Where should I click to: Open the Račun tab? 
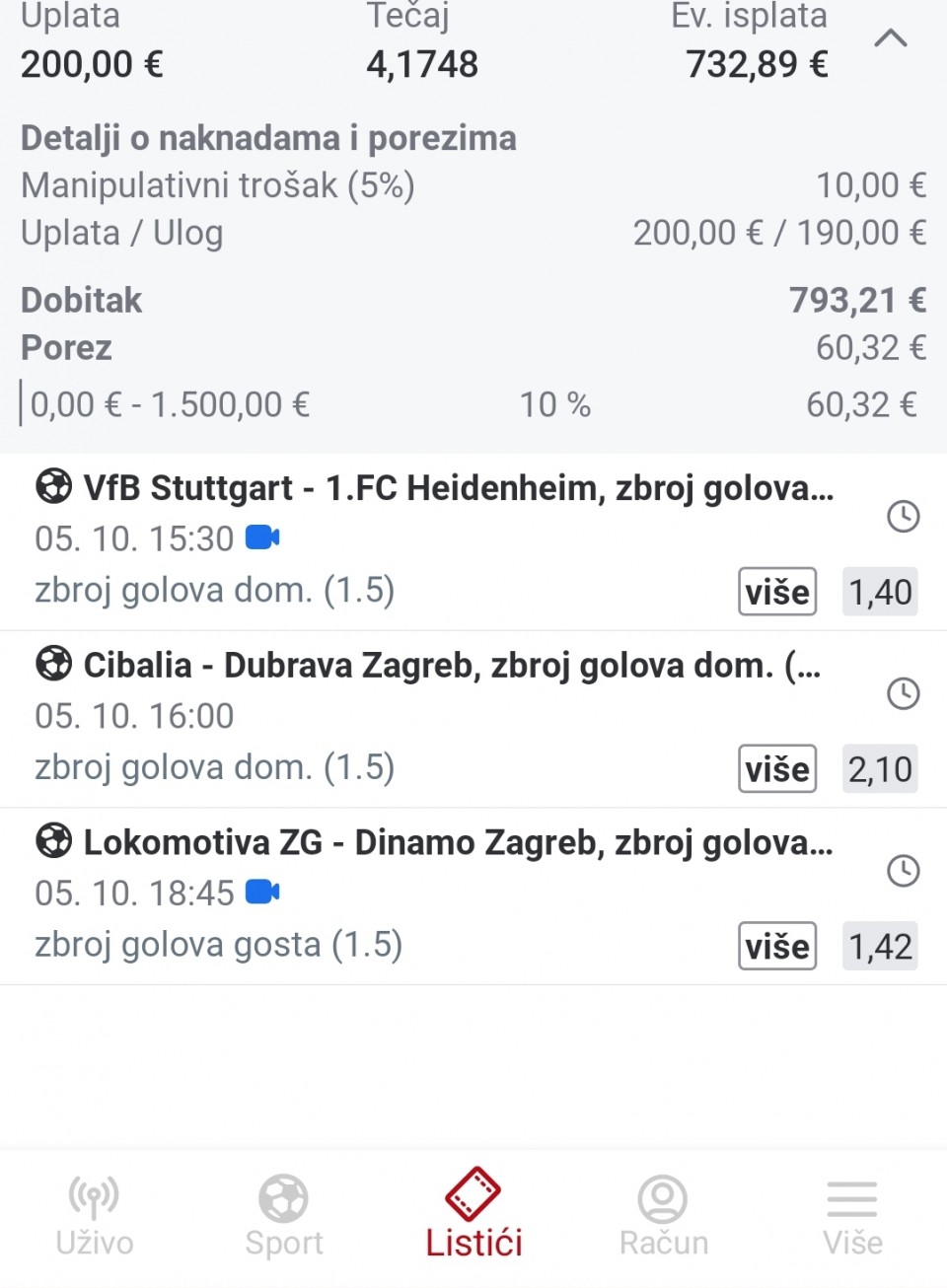point(663,1215)
